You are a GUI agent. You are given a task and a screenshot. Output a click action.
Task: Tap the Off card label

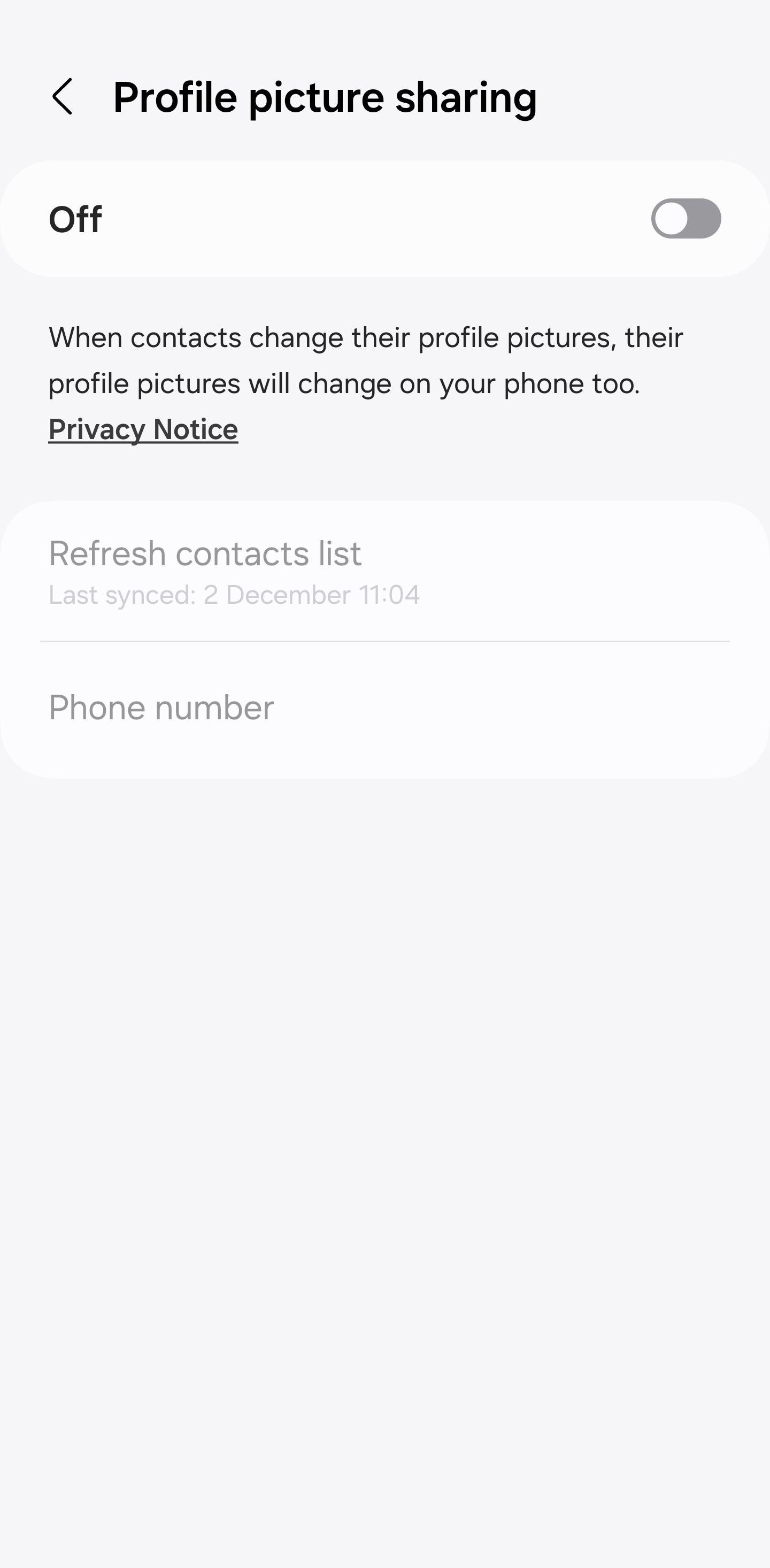click(x=75, y=219)
